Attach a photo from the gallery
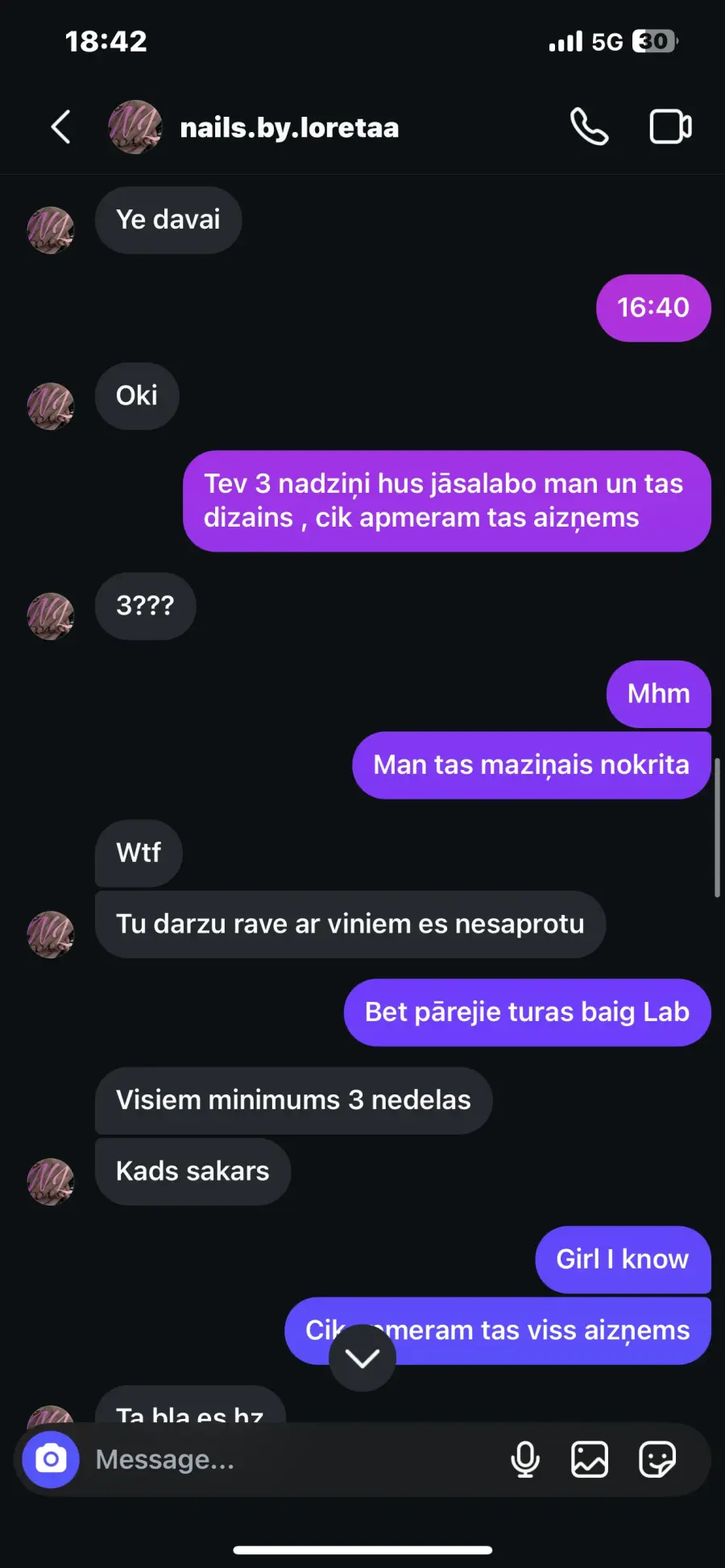Image resolution: width=725 pixels, height=1568 pixels. coord(590,1459)
